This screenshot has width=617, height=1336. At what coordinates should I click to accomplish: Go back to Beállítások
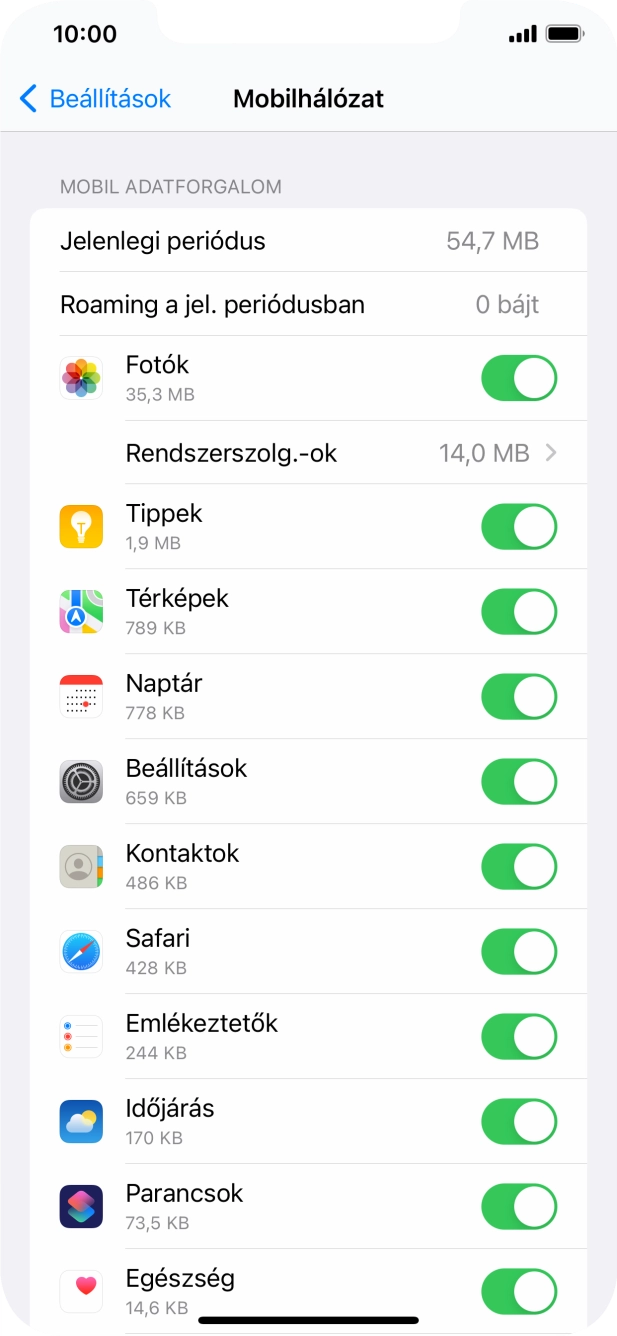pyautogui.click(x=95, y=99)
